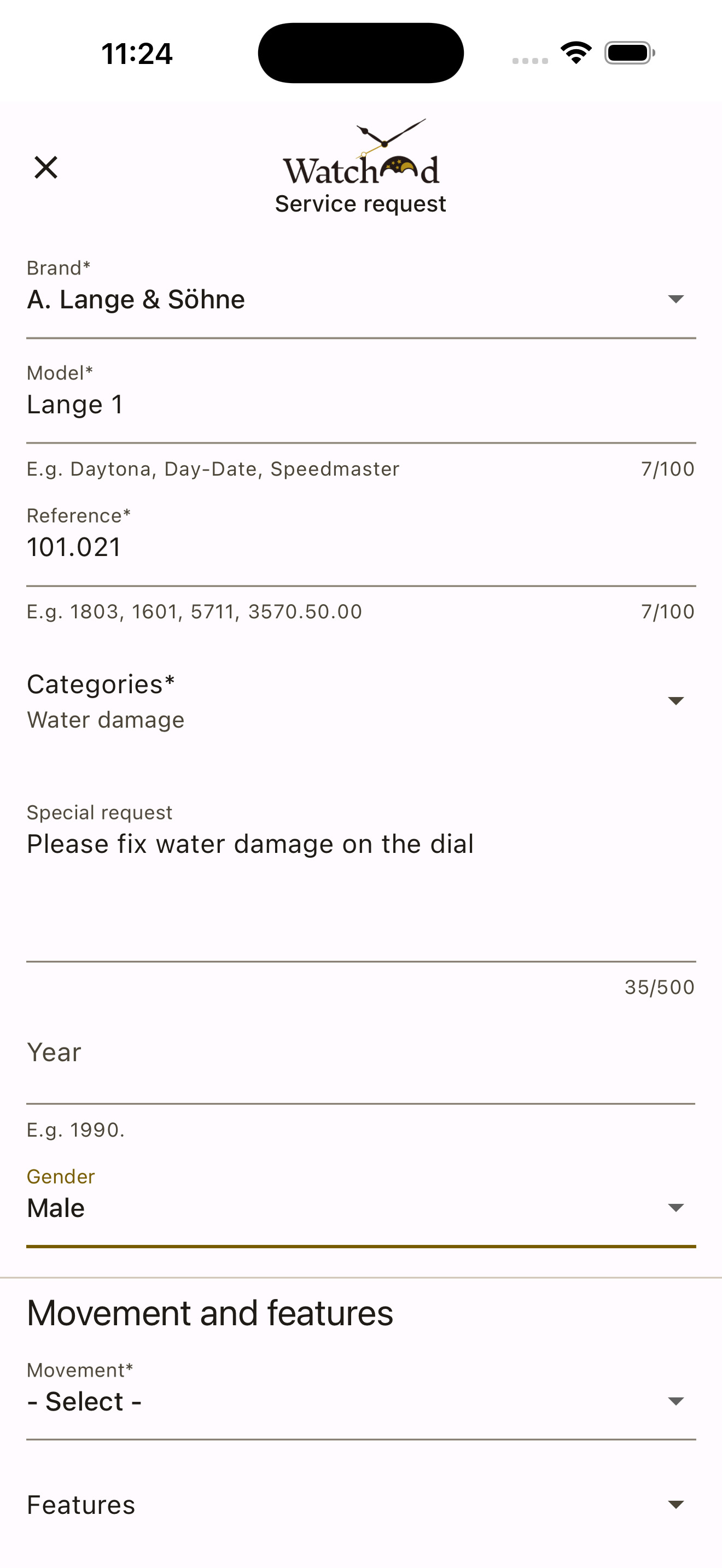Click the Categories dropdown arrow

point(676,701)
